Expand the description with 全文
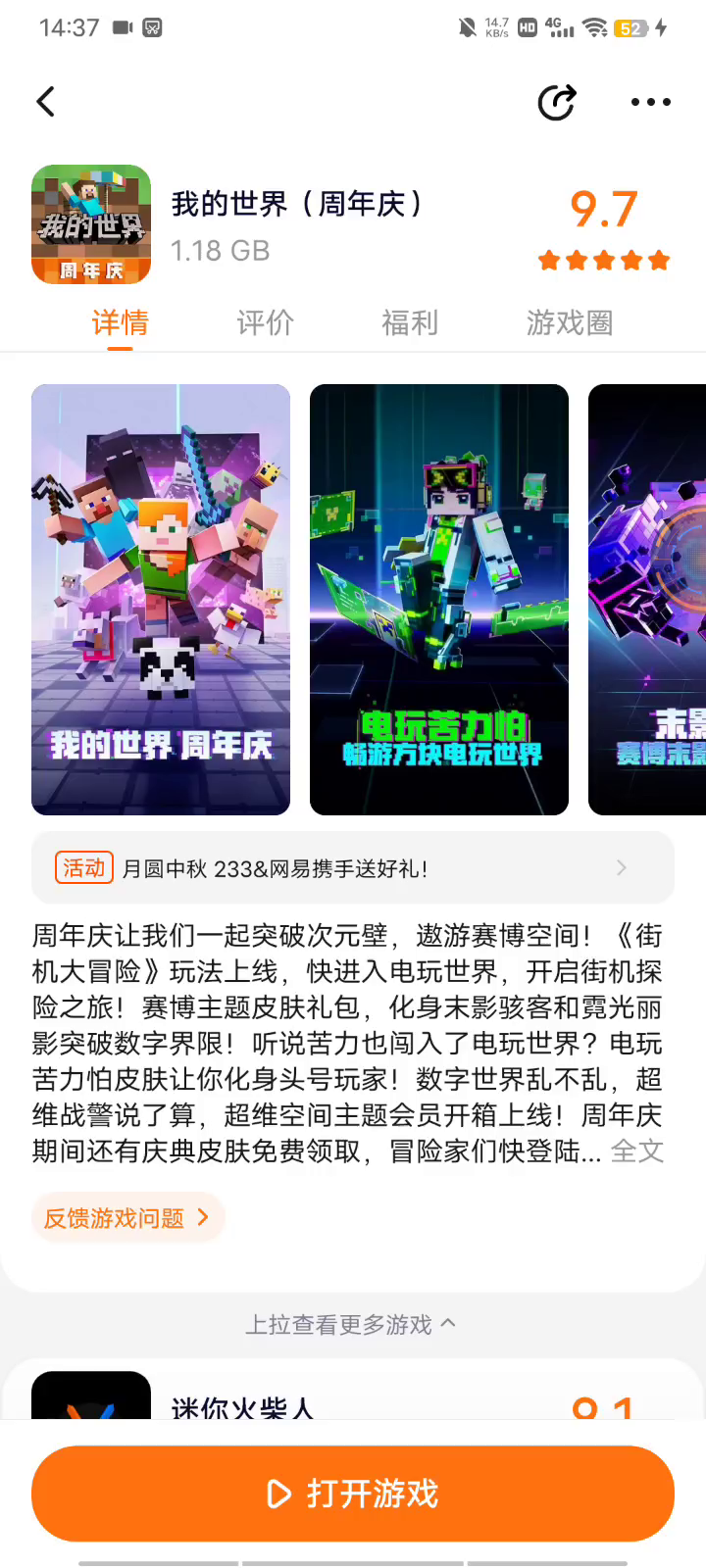The image size is (706, 1568). point(637,1151)
